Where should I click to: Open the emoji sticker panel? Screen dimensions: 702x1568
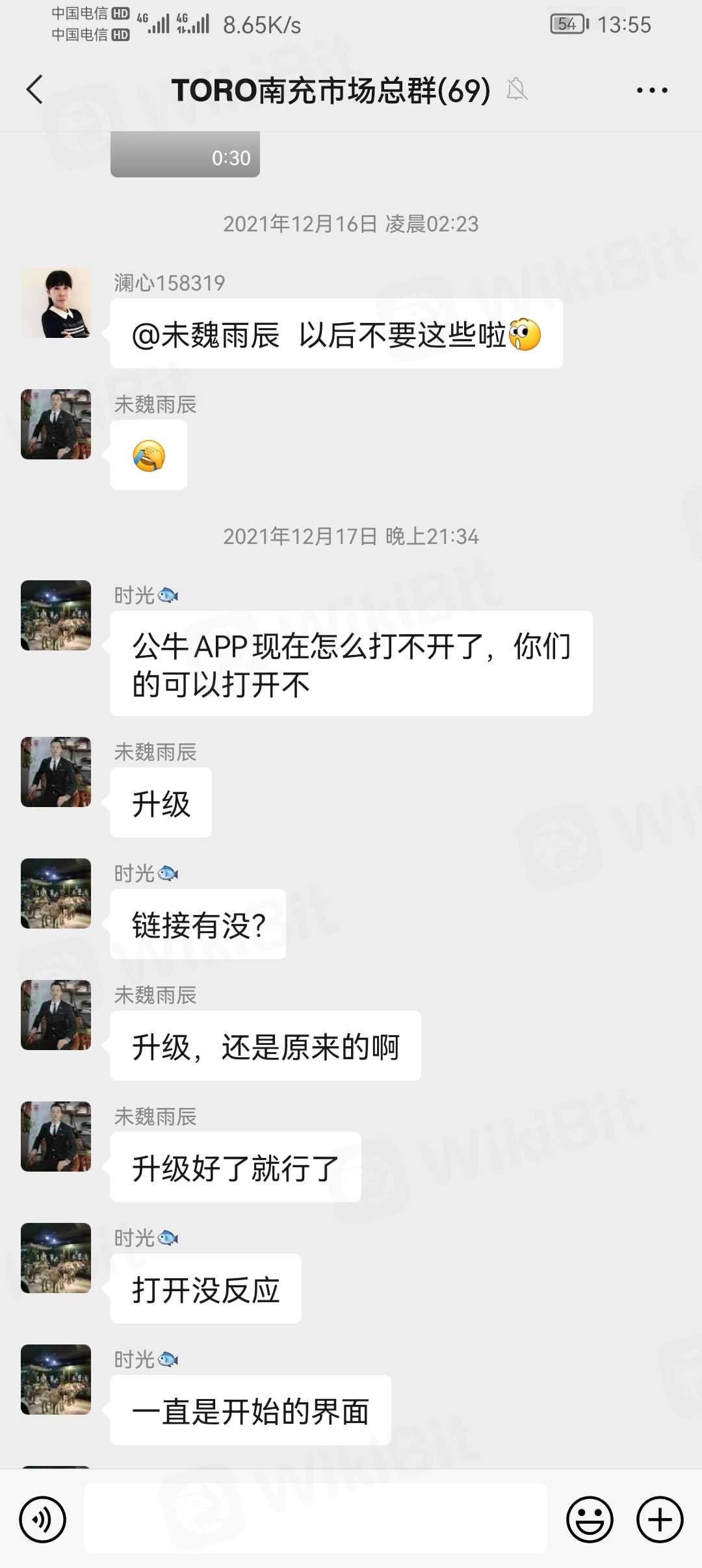[x=590, y=1519]
